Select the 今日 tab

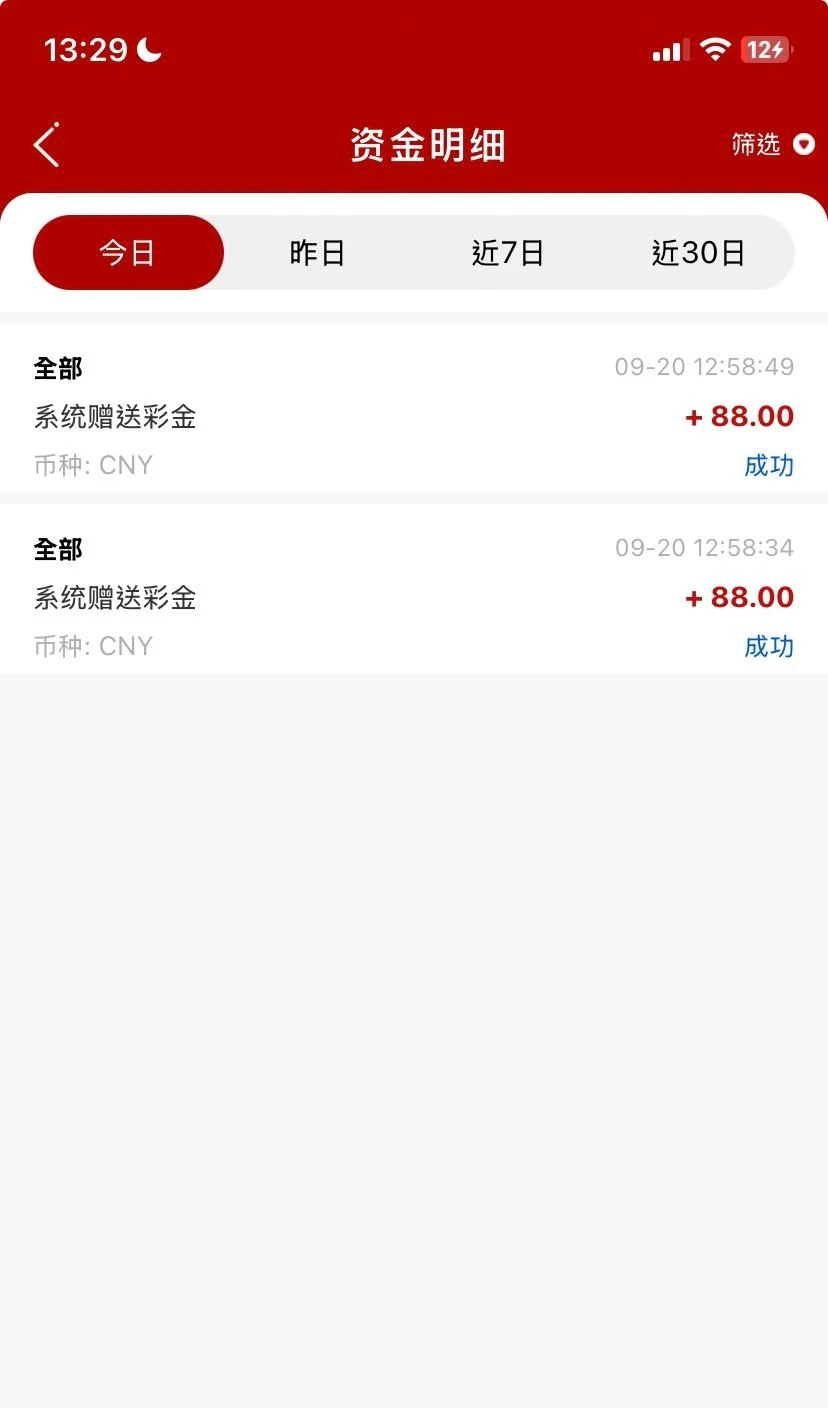click(128, 253)
